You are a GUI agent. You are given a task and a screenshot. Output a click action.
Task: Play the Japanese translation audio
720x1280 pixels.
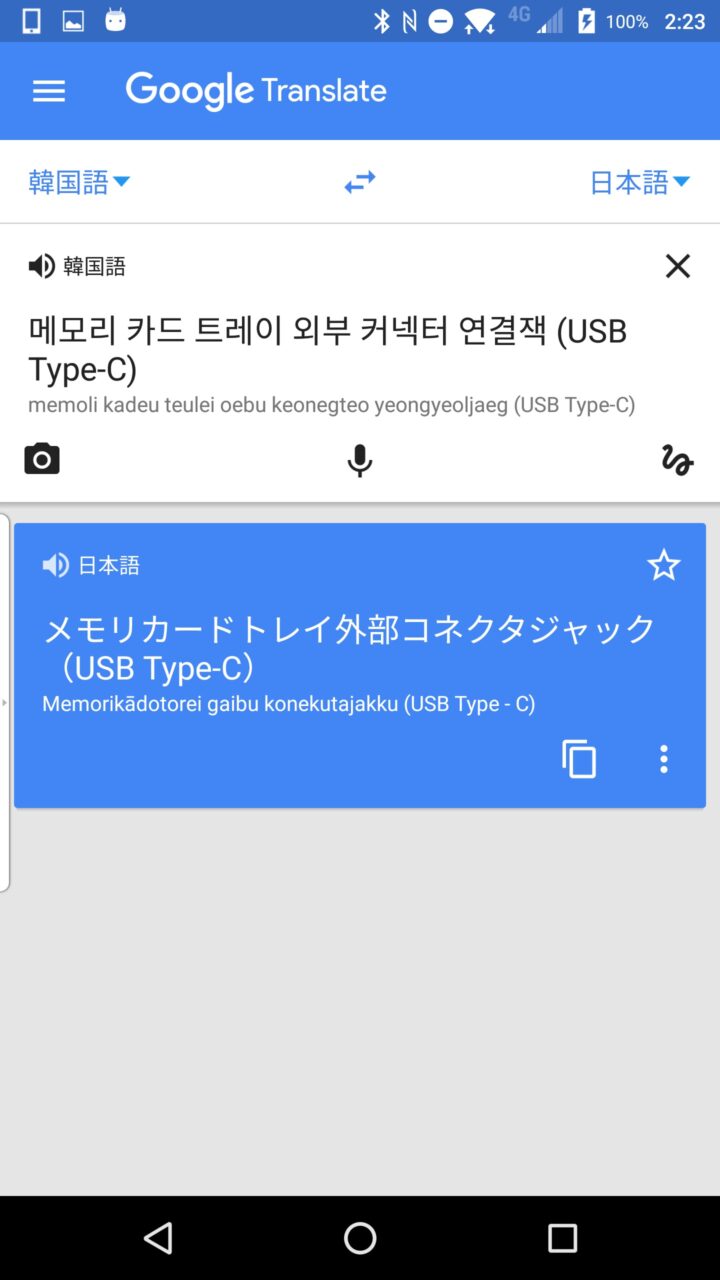pos(56,565)
